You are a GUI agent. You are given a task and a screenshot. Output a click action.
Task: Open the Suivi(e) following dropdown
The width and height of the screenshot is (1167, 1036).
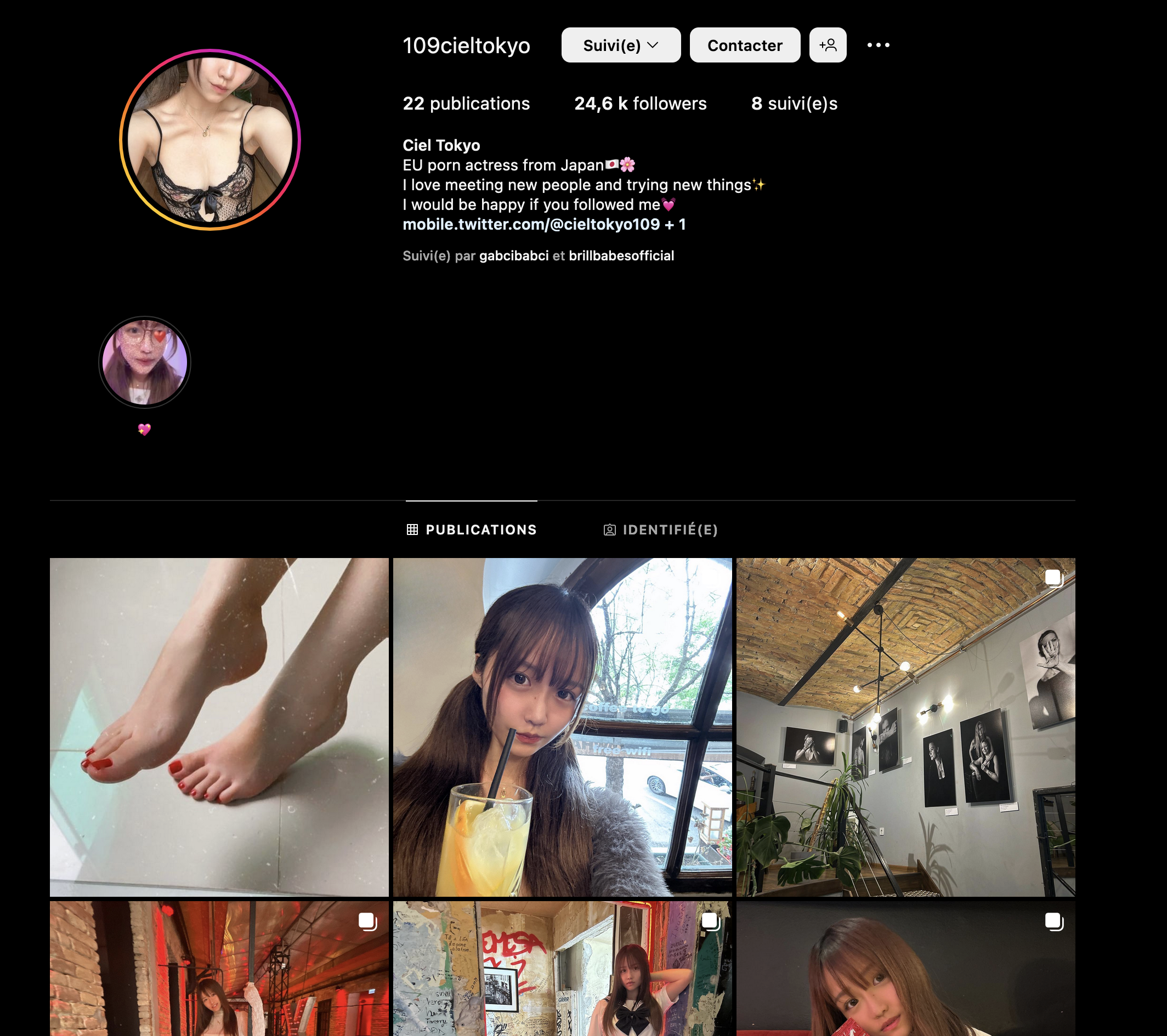620,45
